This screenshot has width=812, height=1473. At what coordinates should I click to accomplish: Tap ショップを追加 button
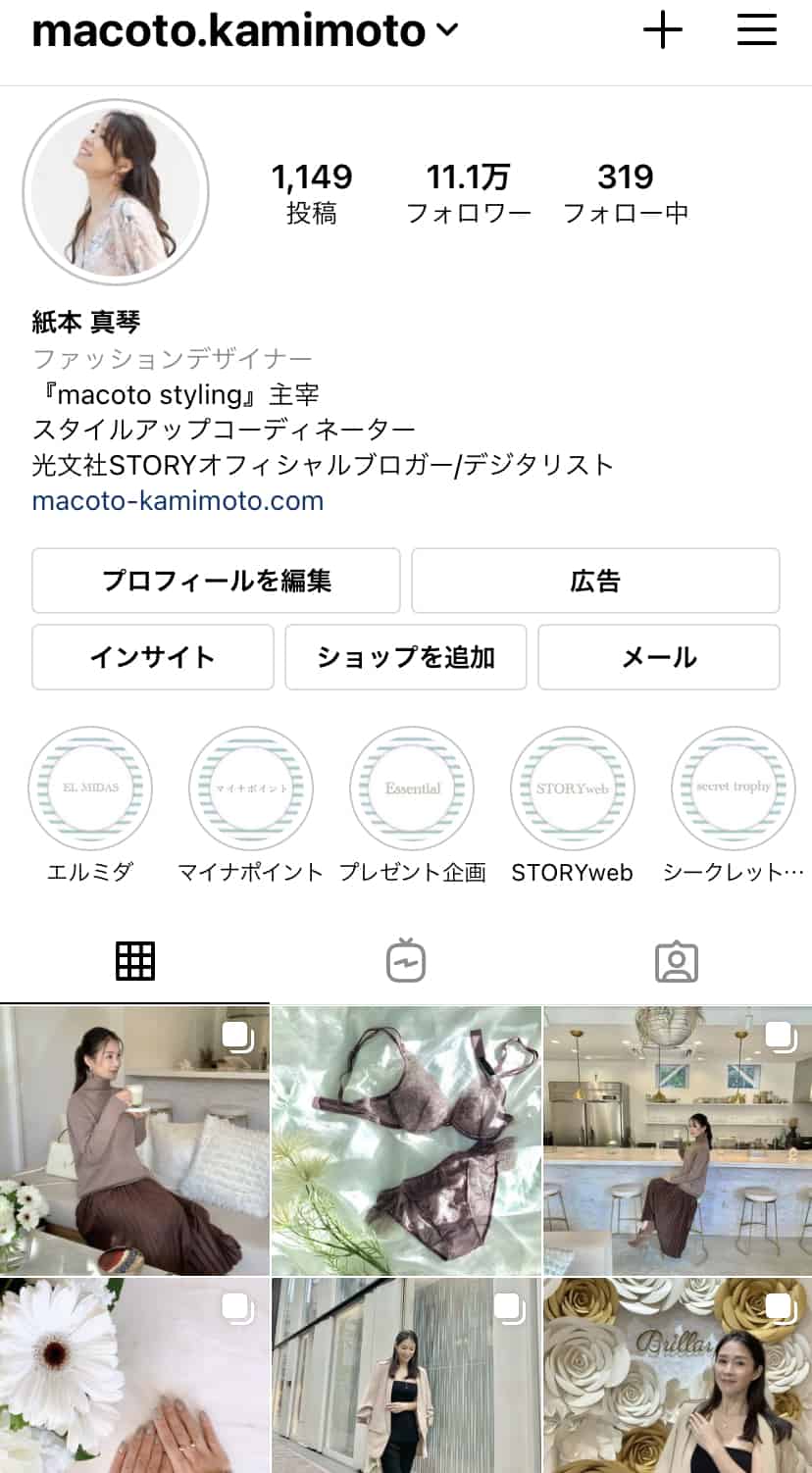point(405,657)
